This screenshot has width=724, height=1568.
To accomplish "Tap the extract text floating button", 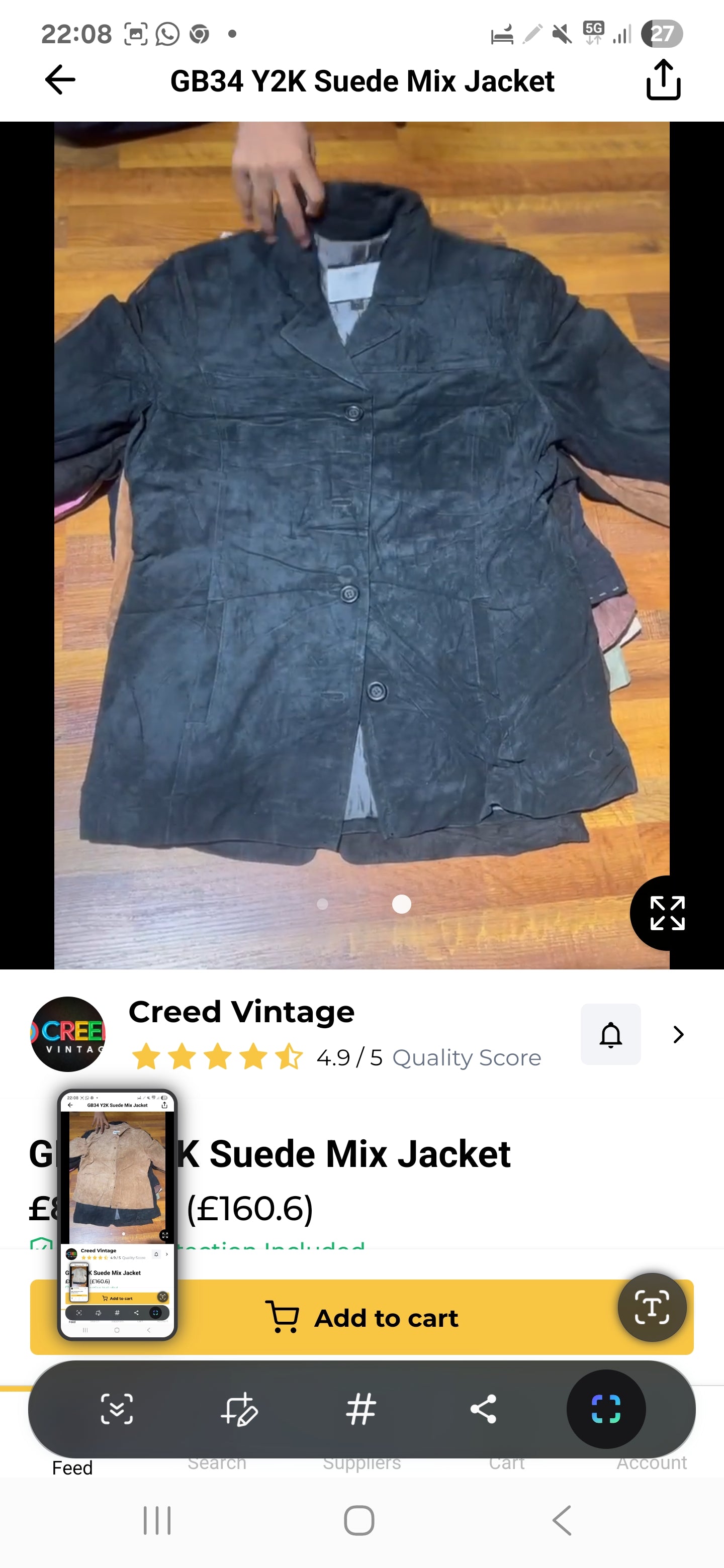I will click(x=652, y=1306).
